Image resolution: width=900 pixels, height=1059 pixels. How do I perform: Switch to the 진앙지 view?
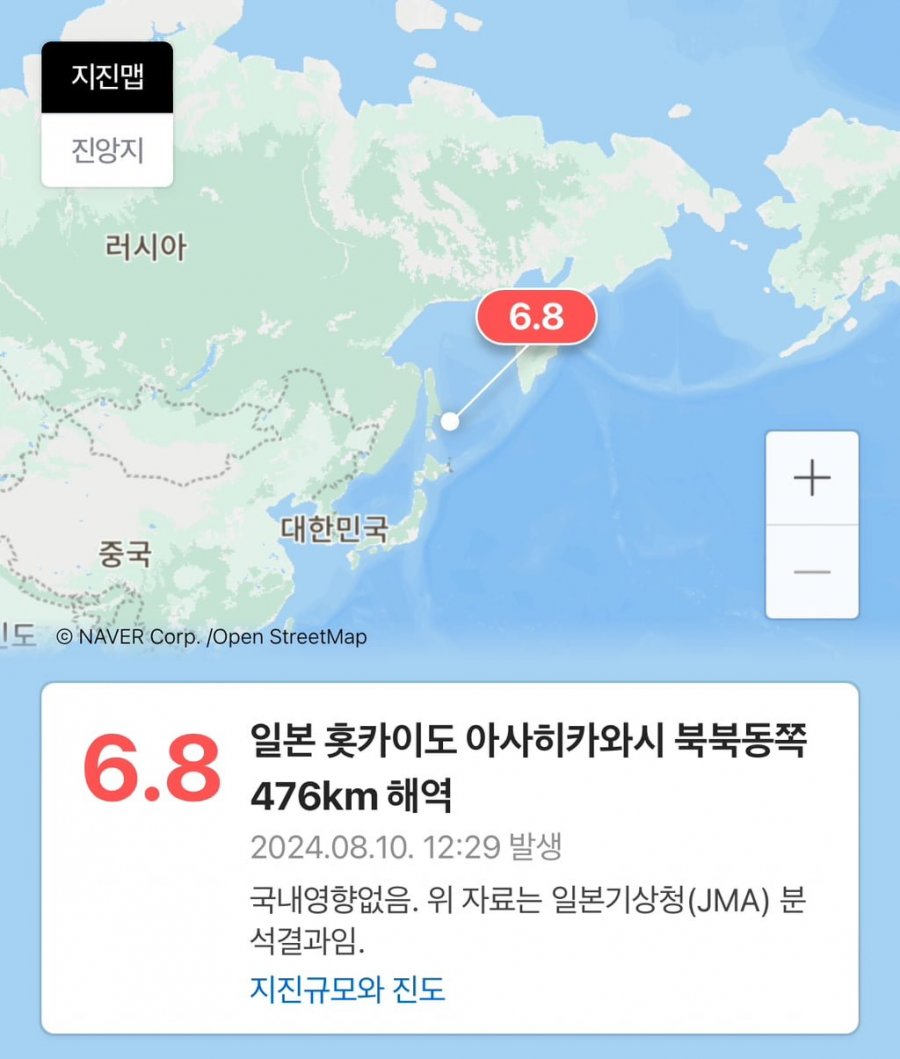[107, 150]
